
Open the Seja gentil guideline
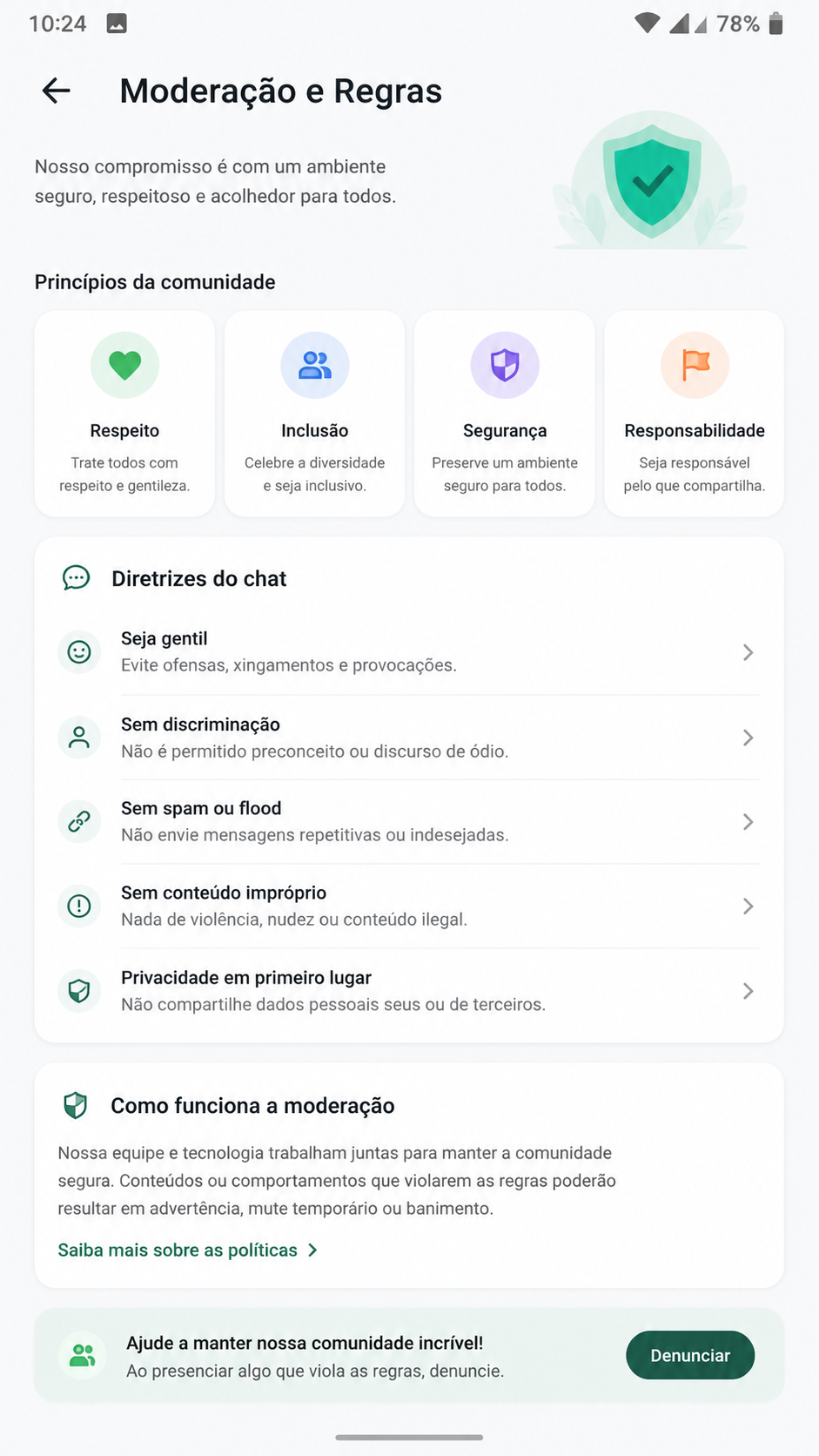409,652
